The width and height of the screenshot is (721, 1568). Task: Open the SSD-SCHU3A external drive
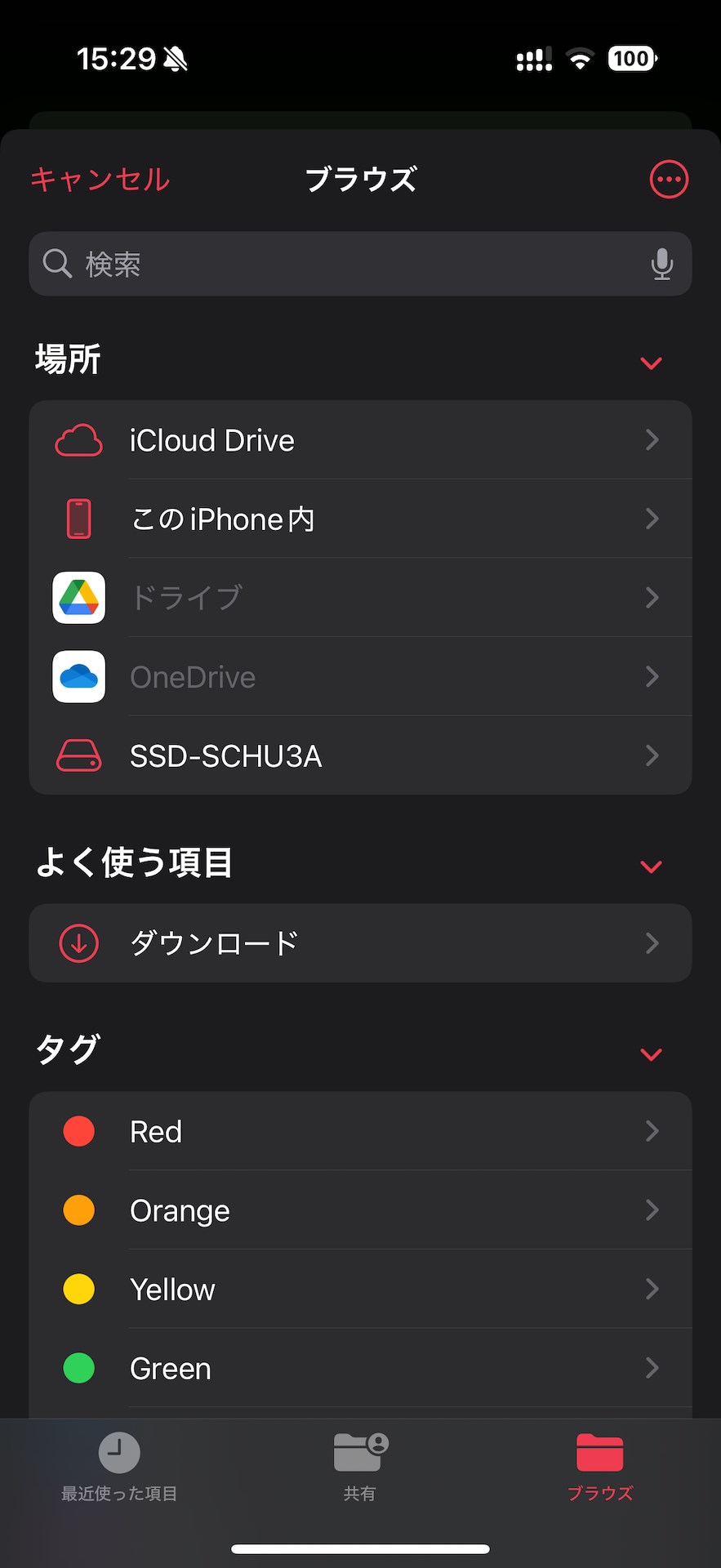coord(360,755)
